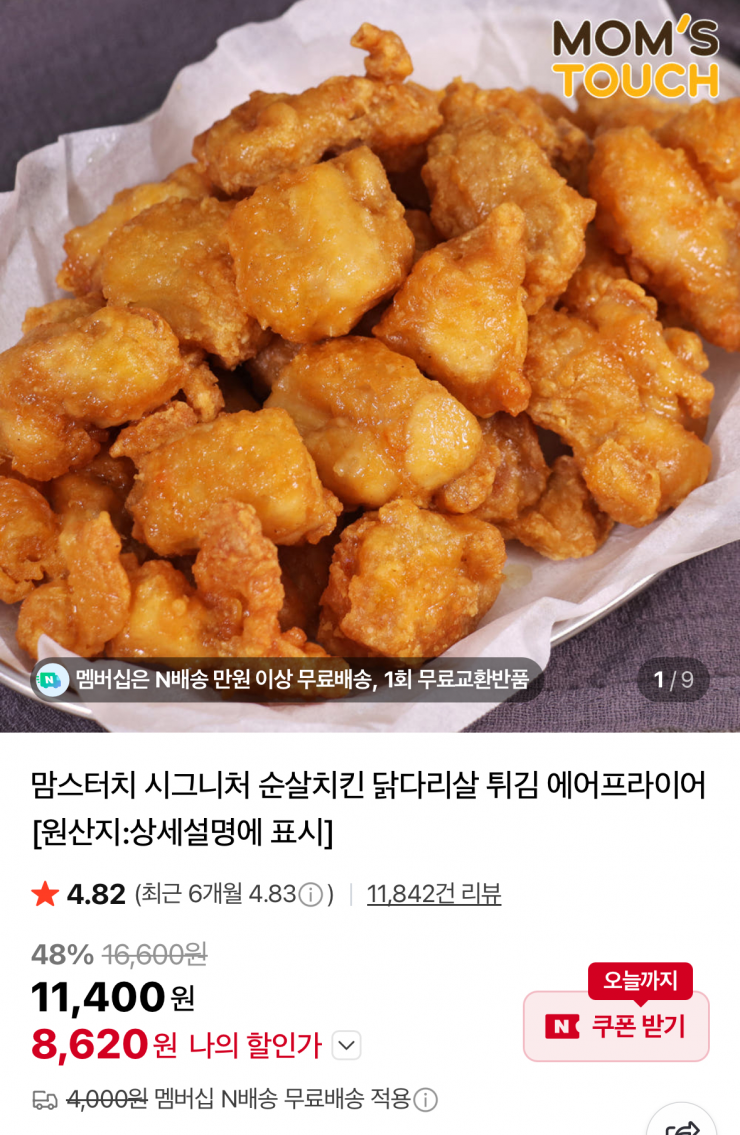Image resolution: width=740 pixels, height=1135 pixels.
Task: Open the 11,842건 리뷰 reviews link
Action: (434, 893)
